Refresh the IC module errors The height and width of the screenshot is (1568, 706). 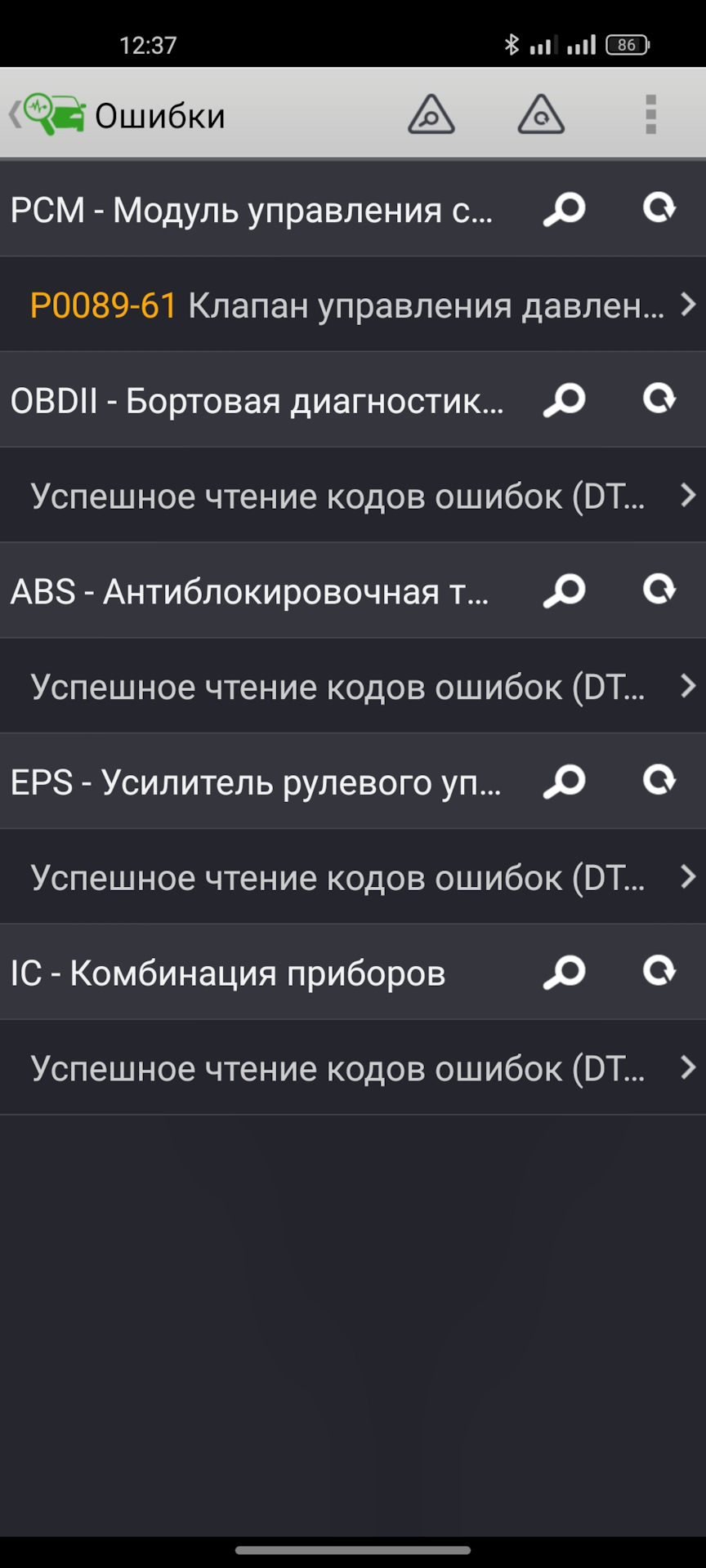[x=659, y=972]
